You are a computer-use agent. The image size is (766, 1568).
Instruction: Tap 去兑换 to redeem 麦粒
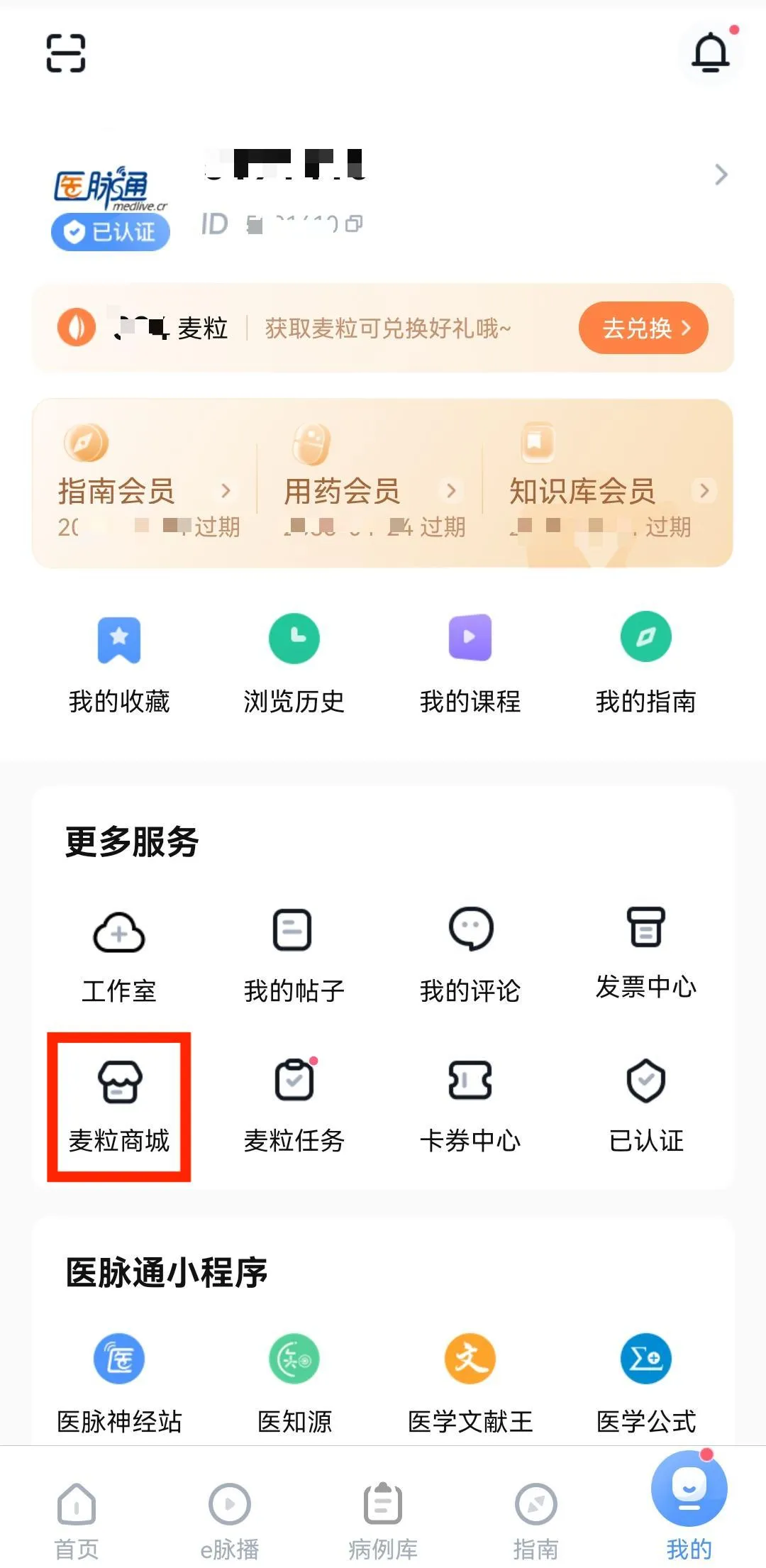pos(643,328)
